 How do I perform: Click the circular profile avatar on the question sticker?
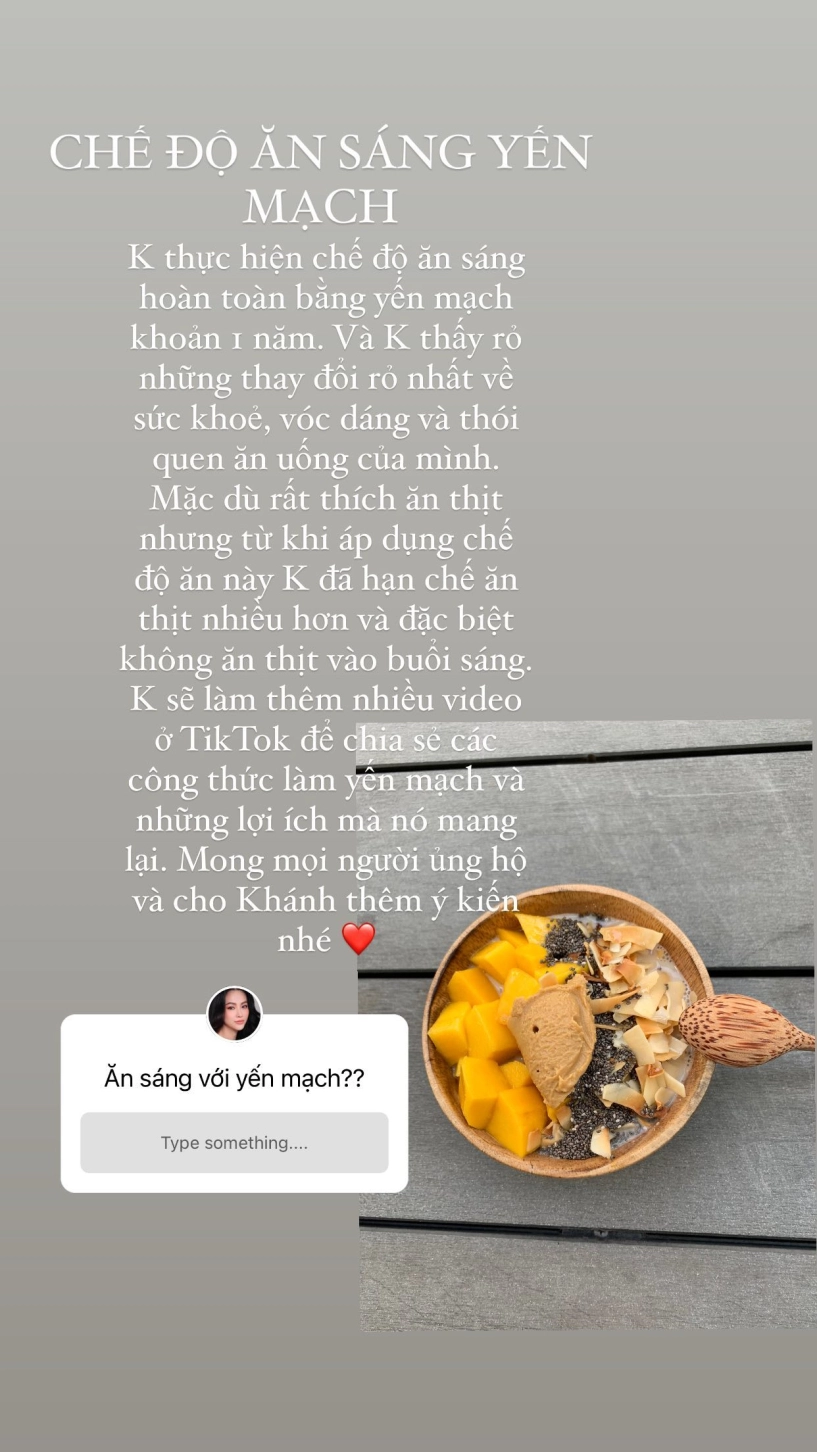pyautogui.click(x=234, y=1013)
